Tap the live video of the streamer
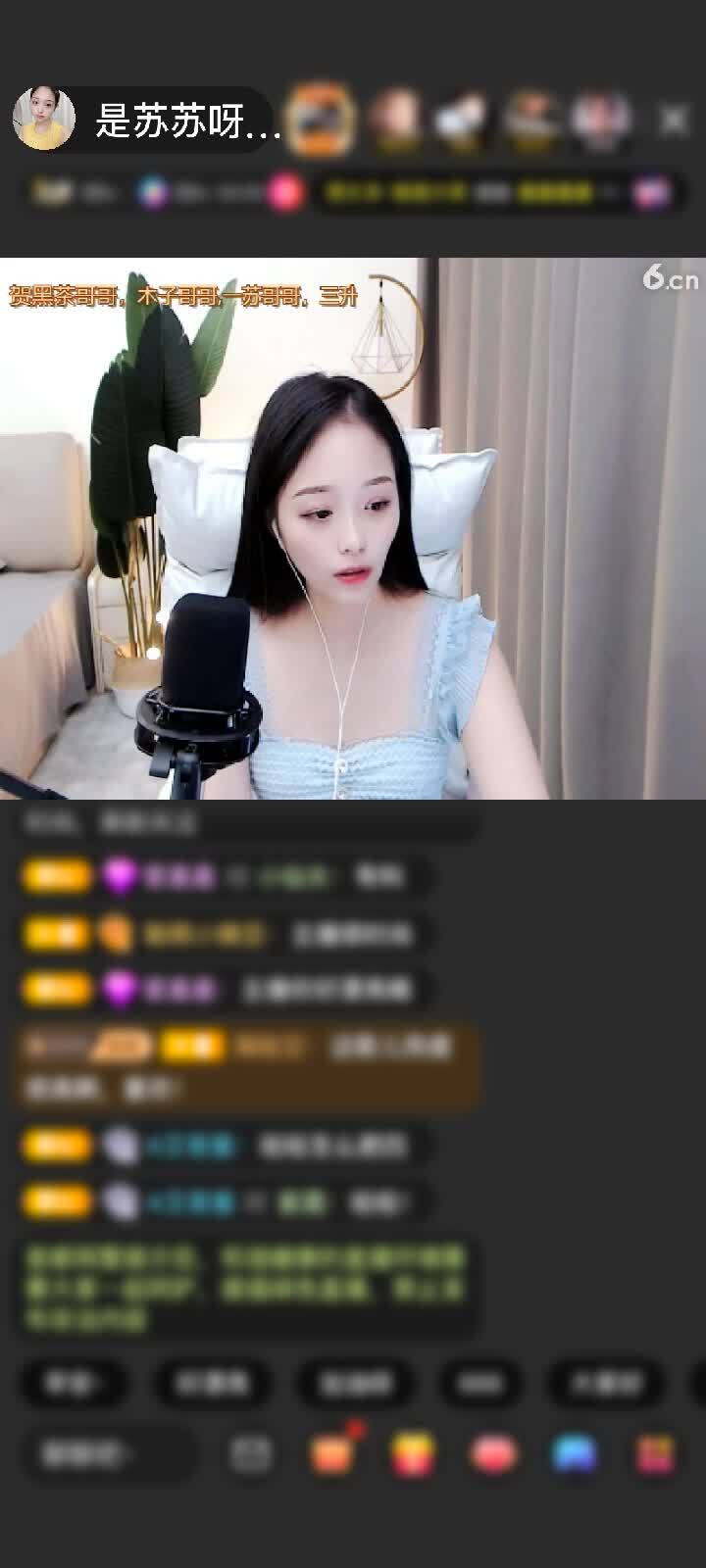The image size is (706, 1568). click(353, 529)
